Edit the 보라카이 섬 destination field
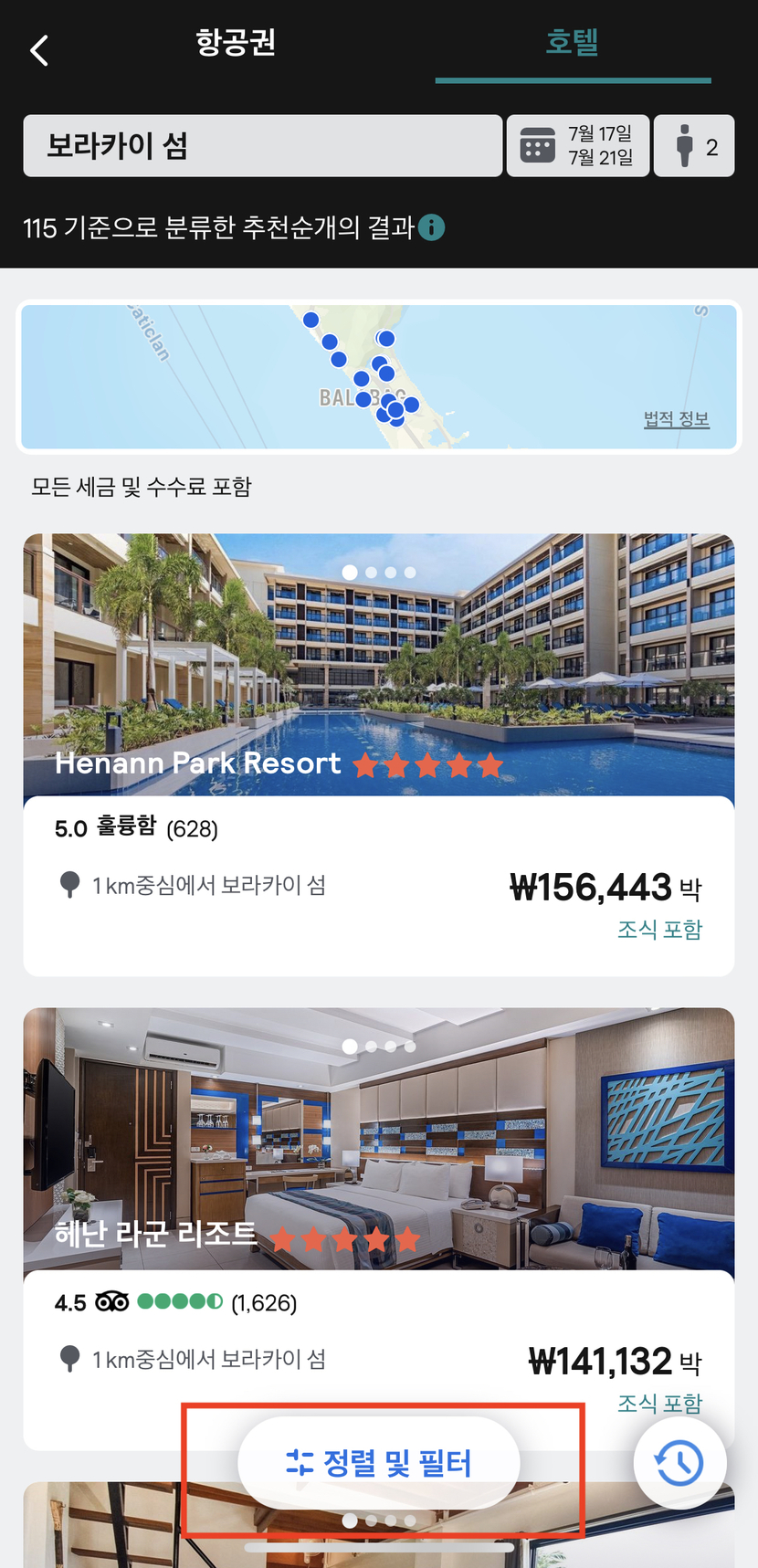 coord(262,146)
